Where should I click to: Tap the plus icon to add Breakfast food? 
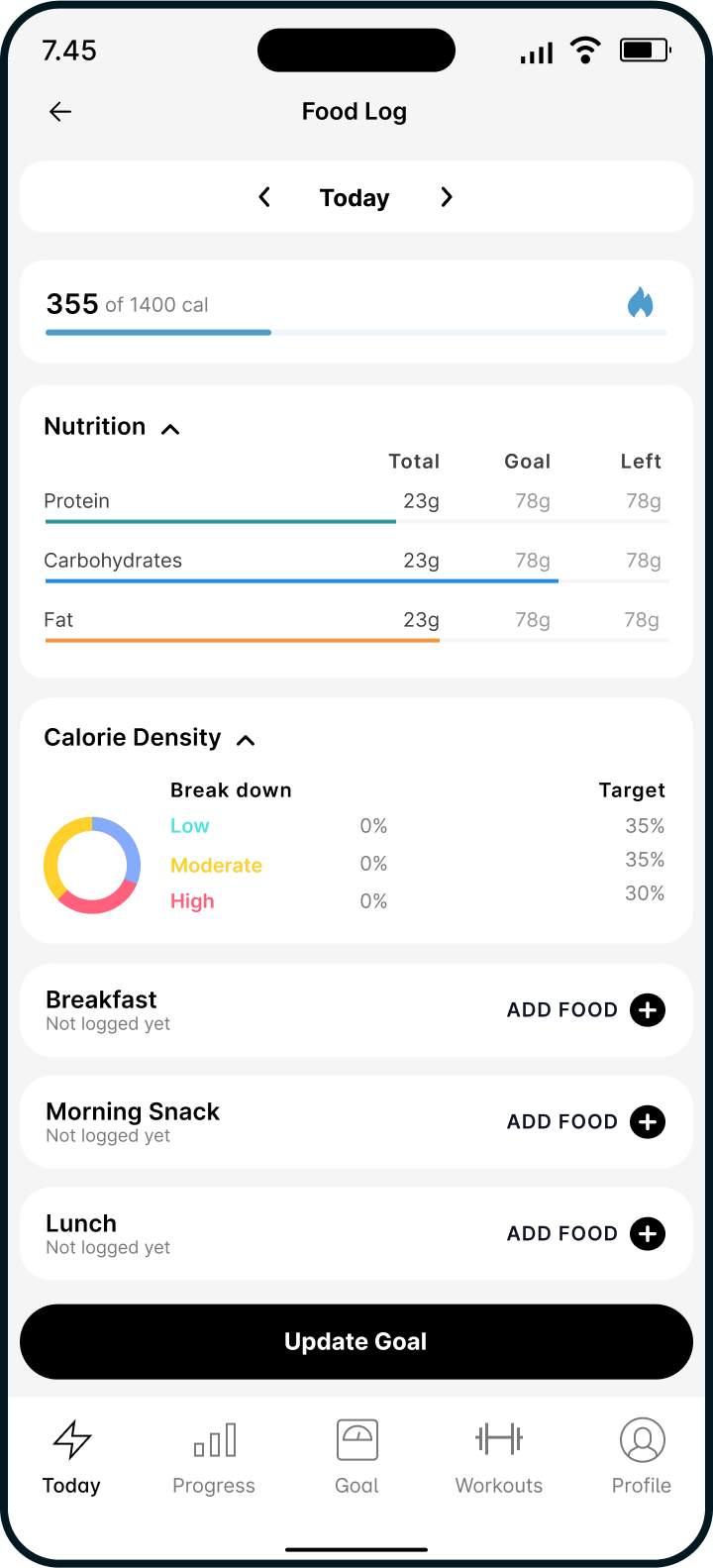649,1009
